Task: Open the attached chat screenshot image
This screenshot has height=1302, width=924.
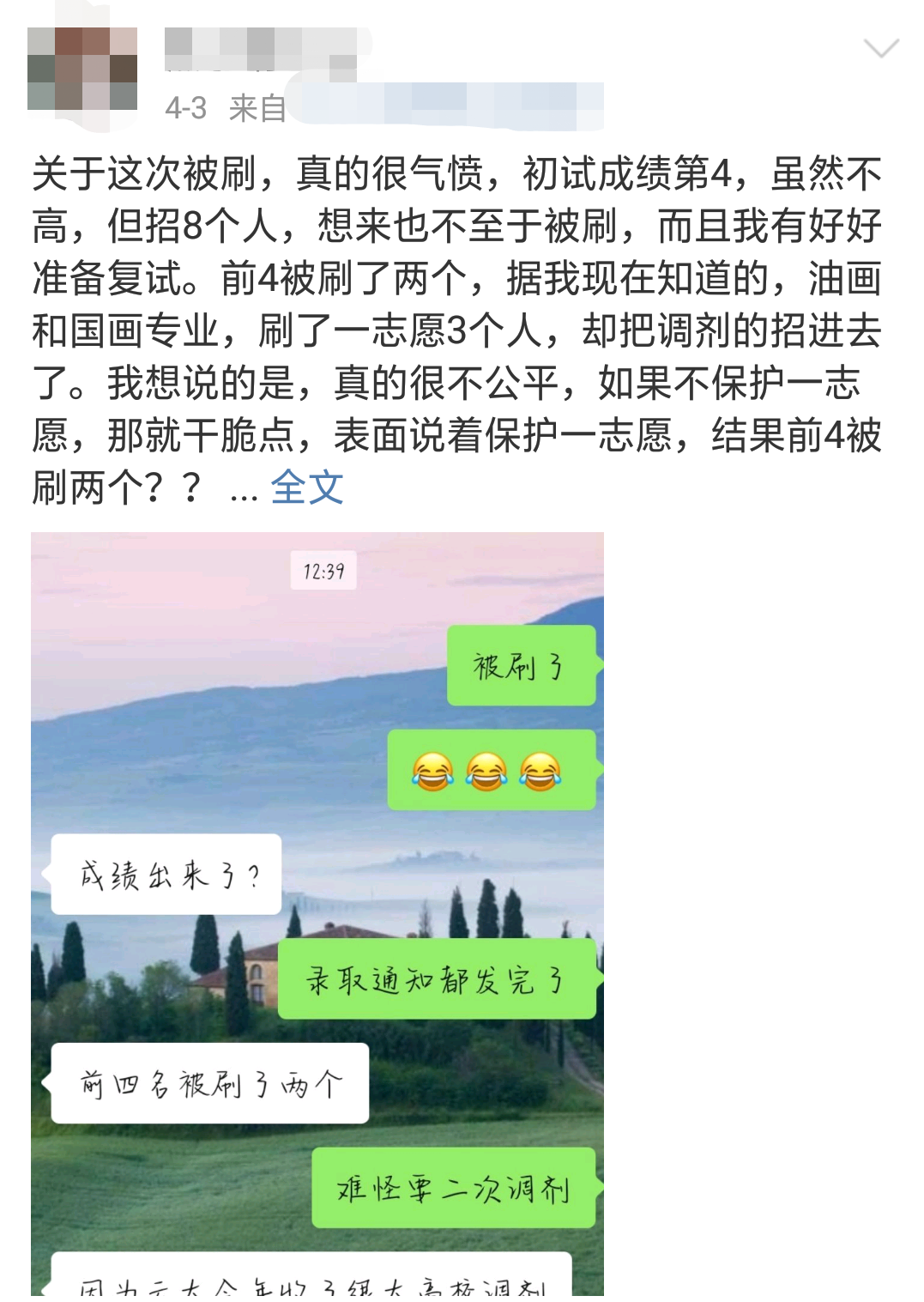Action: pyautogui.click(x=317, y=913)
